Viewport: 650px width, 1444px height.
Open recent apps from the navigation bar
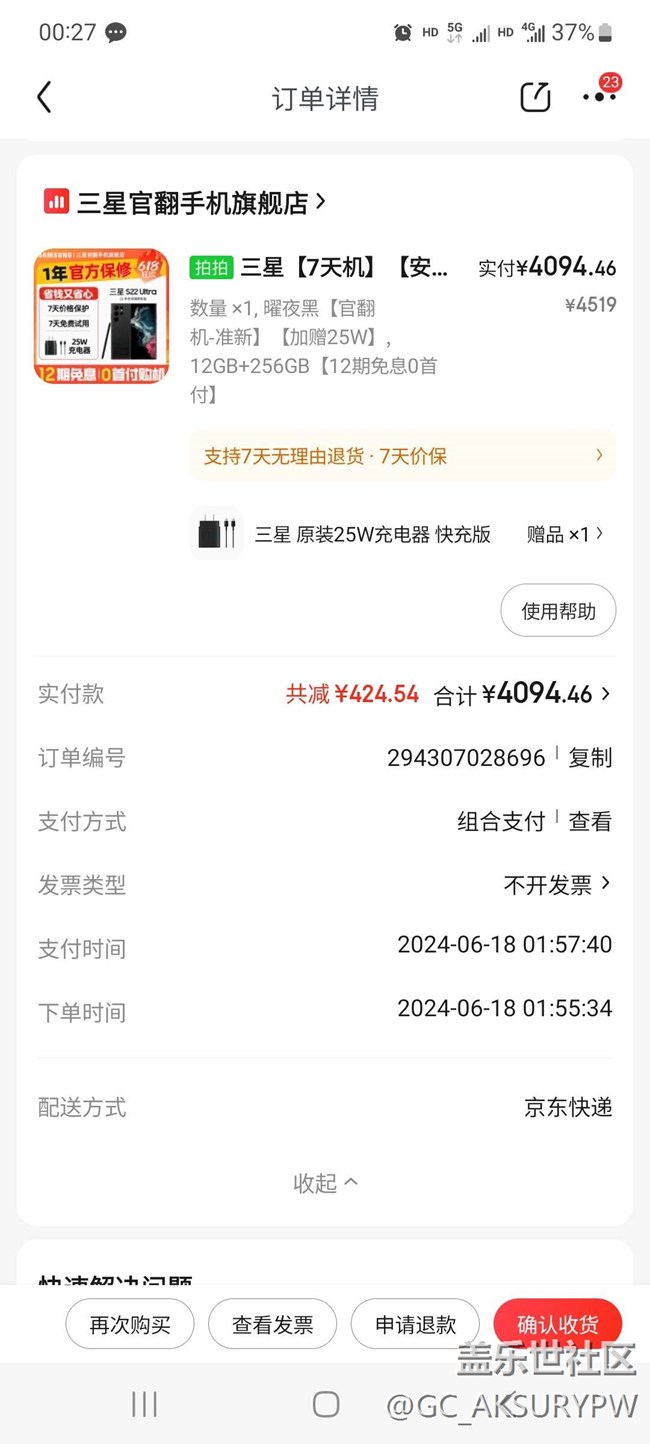point(145,1404)
